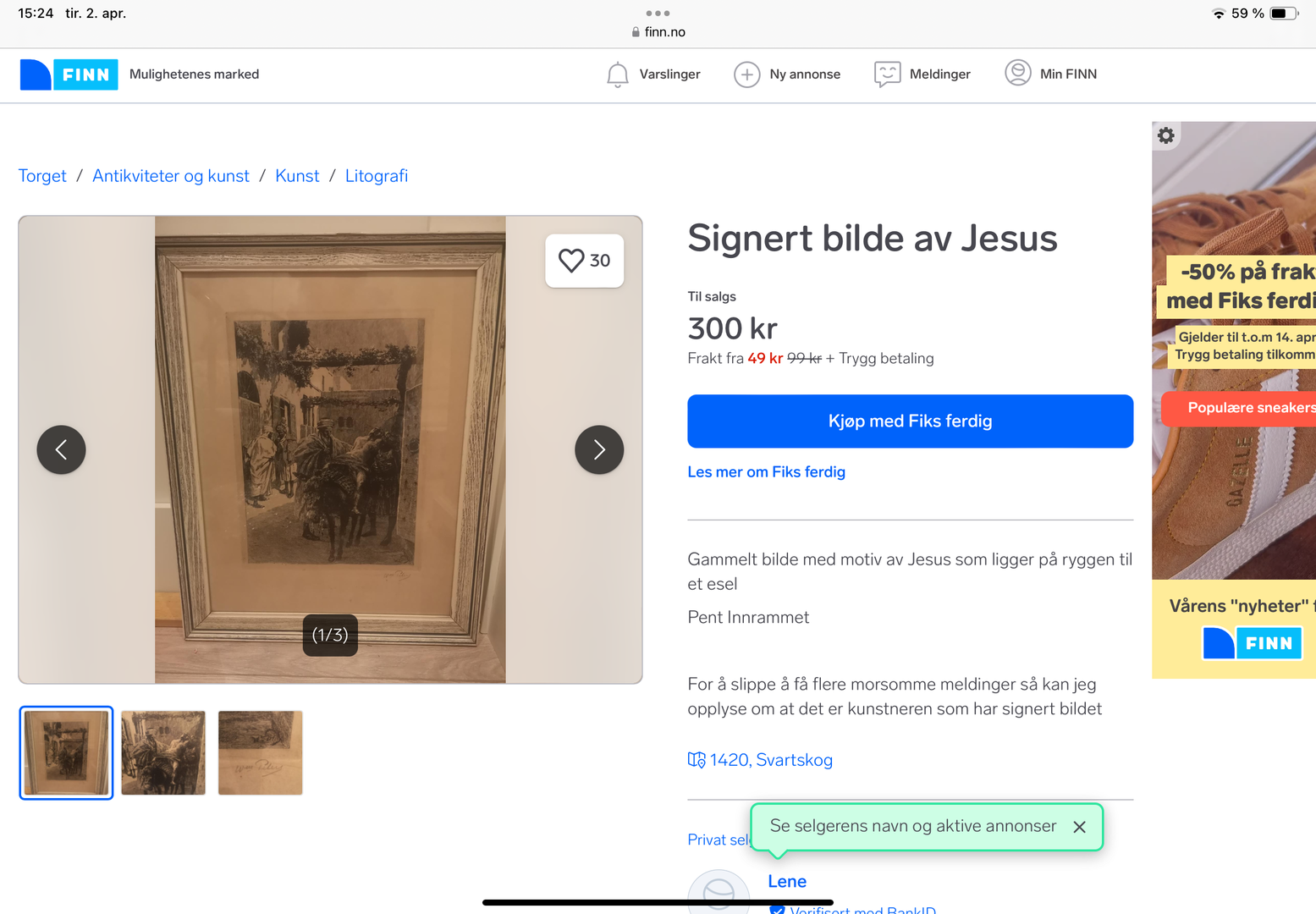
Task: Go to Kunst breadcrumb category
Action: (297, 176)
